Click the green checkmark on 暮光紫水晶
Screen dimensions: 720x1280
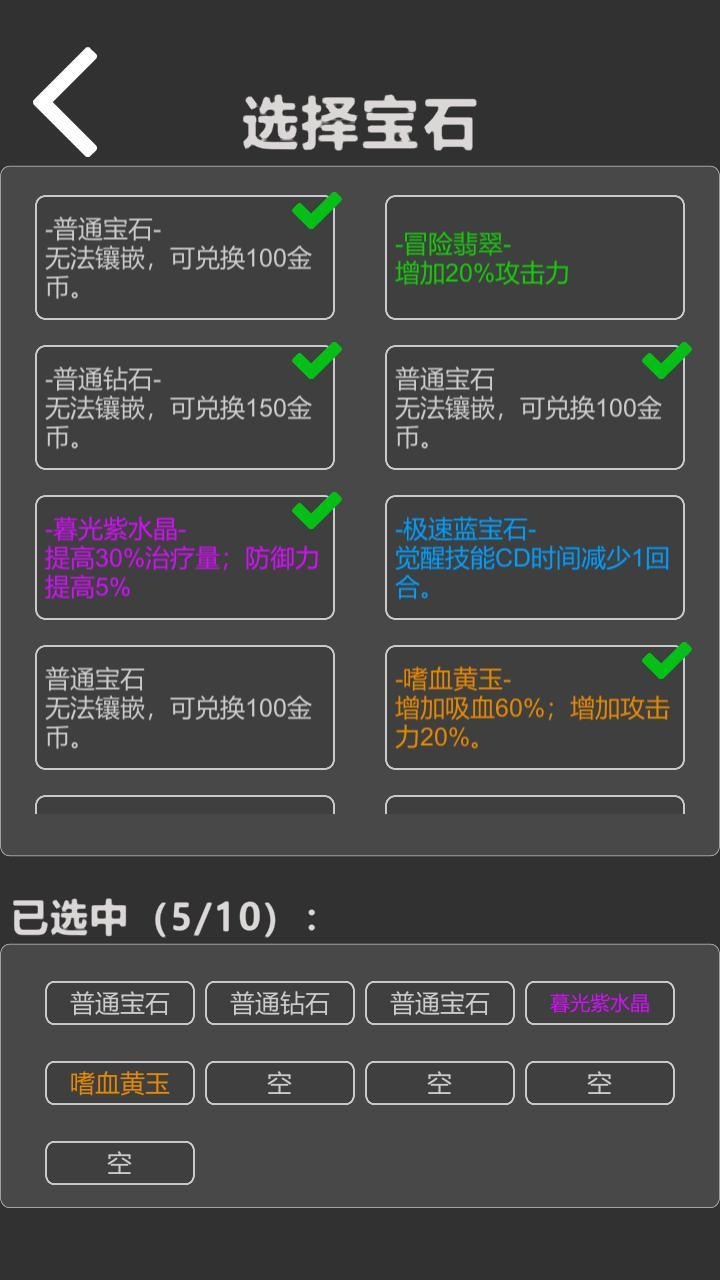pyautogui.click(x=315, y=513)
